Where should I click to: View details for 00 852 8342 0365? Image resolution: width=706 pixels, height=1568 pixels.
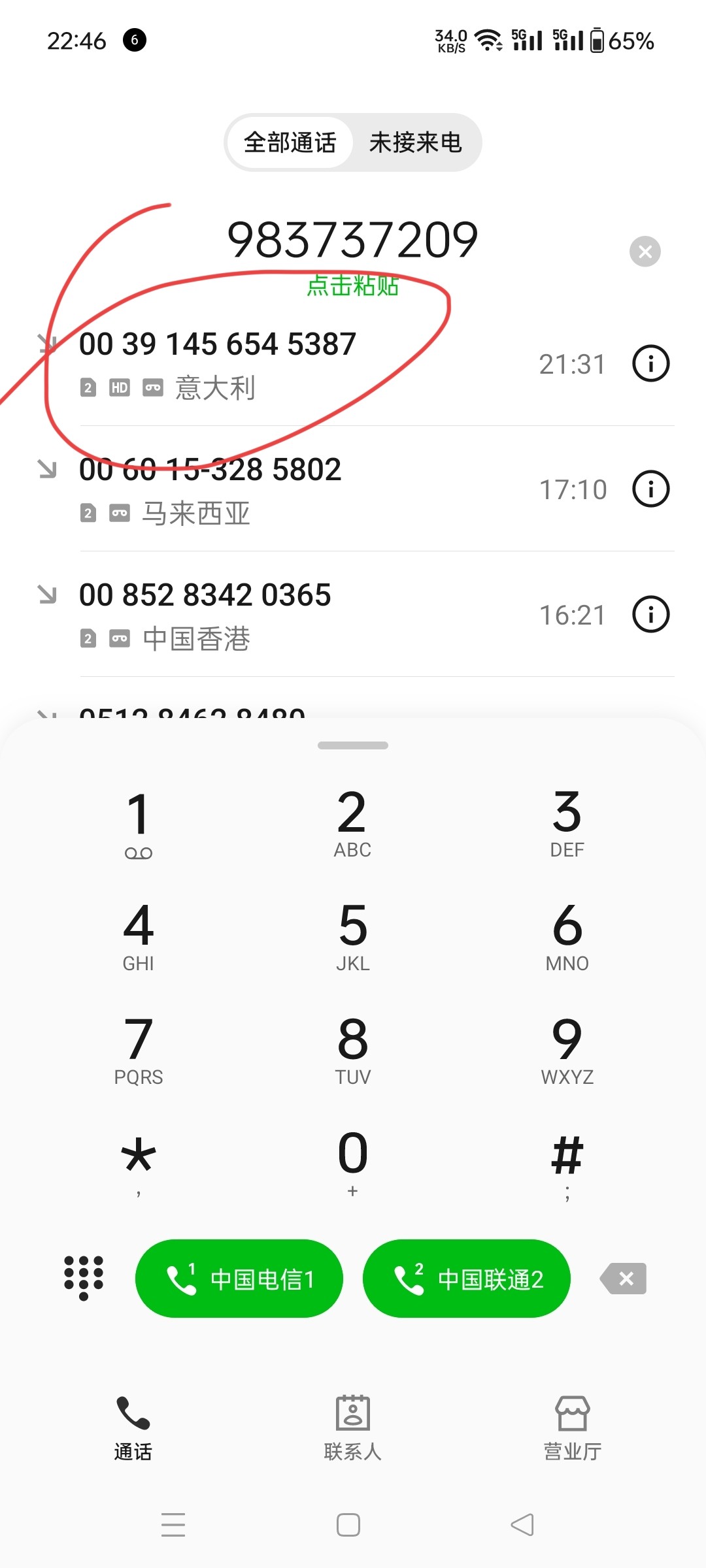pos(650,614)
